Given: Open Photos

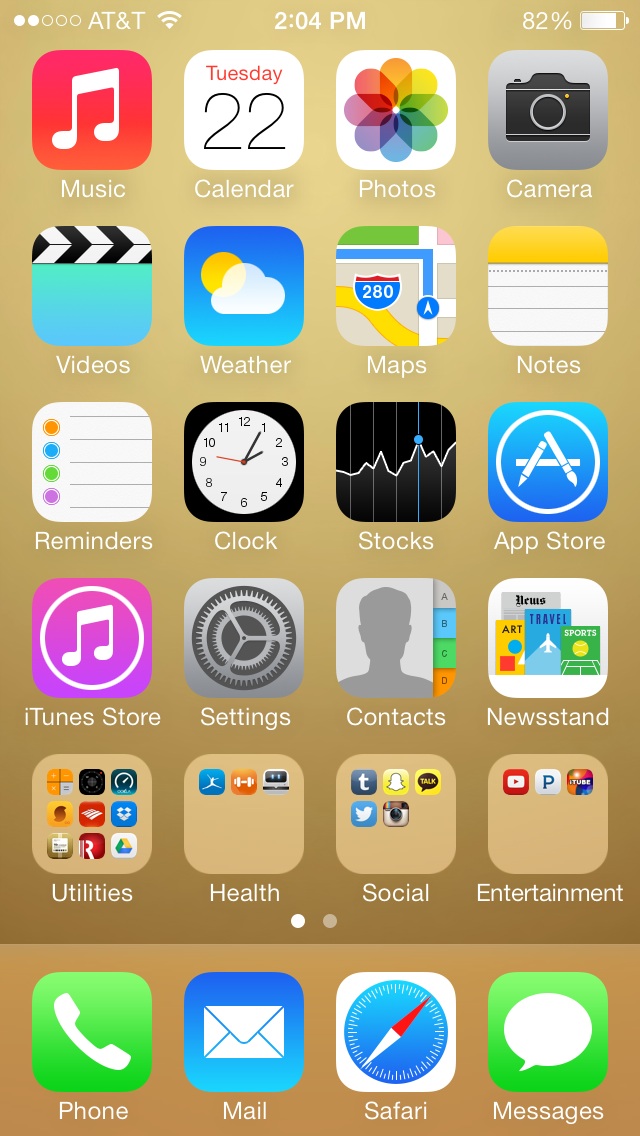Looking at the screenshot, I should tap(396, 110).
